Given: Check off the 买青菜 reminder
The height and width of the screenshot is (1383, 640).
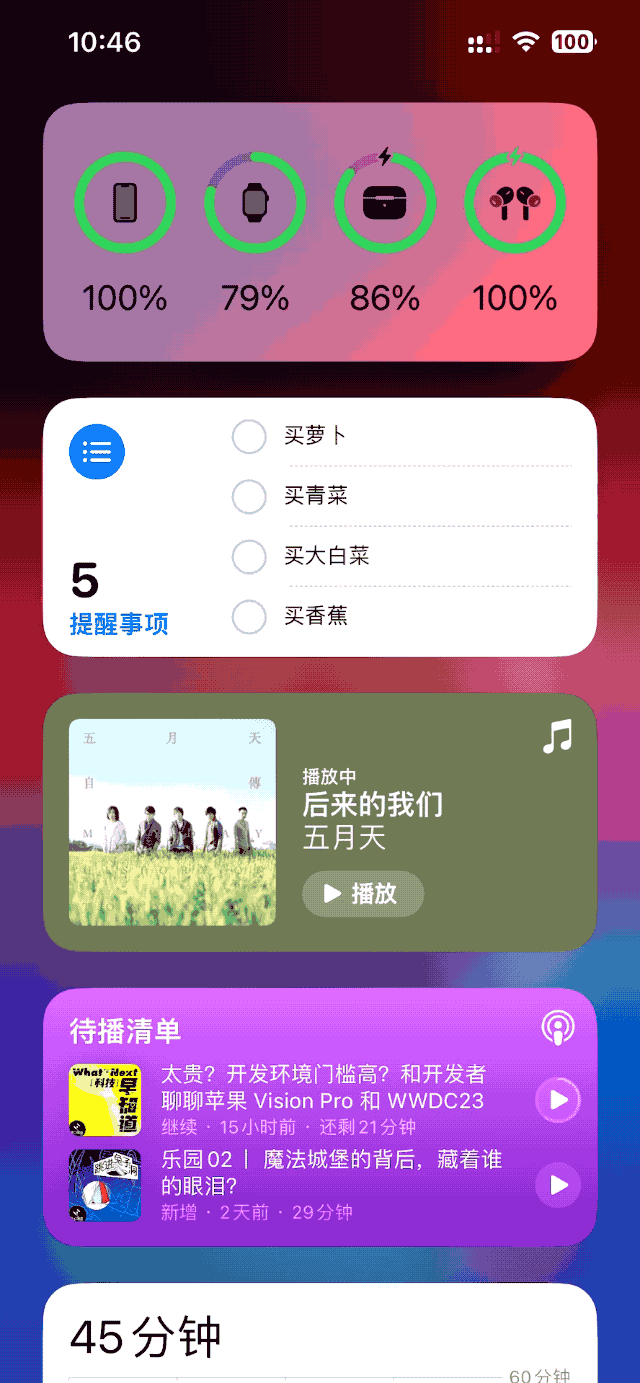Looking at the screenshot, I should click(x=249, y=496).
